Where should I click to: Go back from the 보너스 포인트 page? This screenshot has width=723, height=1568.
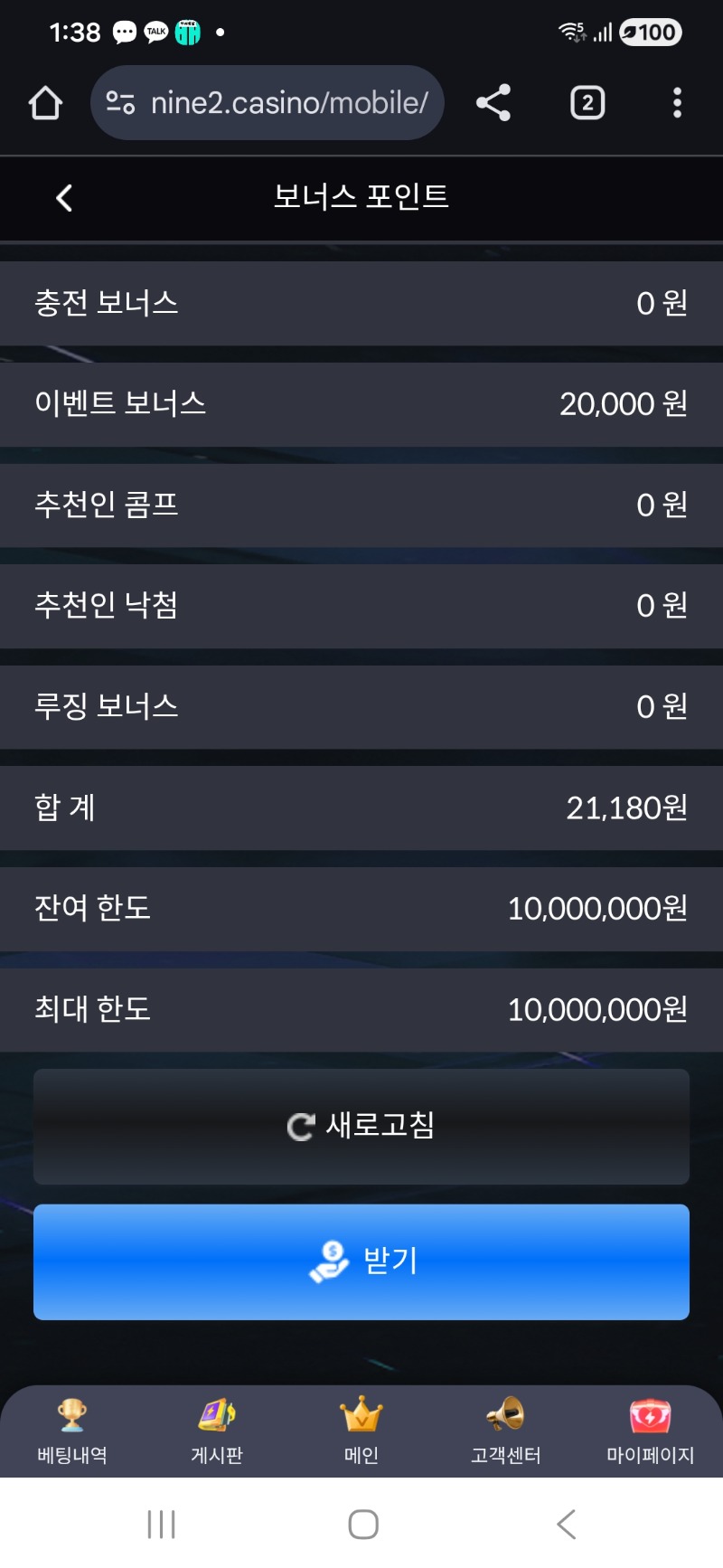tap(64, 198)
